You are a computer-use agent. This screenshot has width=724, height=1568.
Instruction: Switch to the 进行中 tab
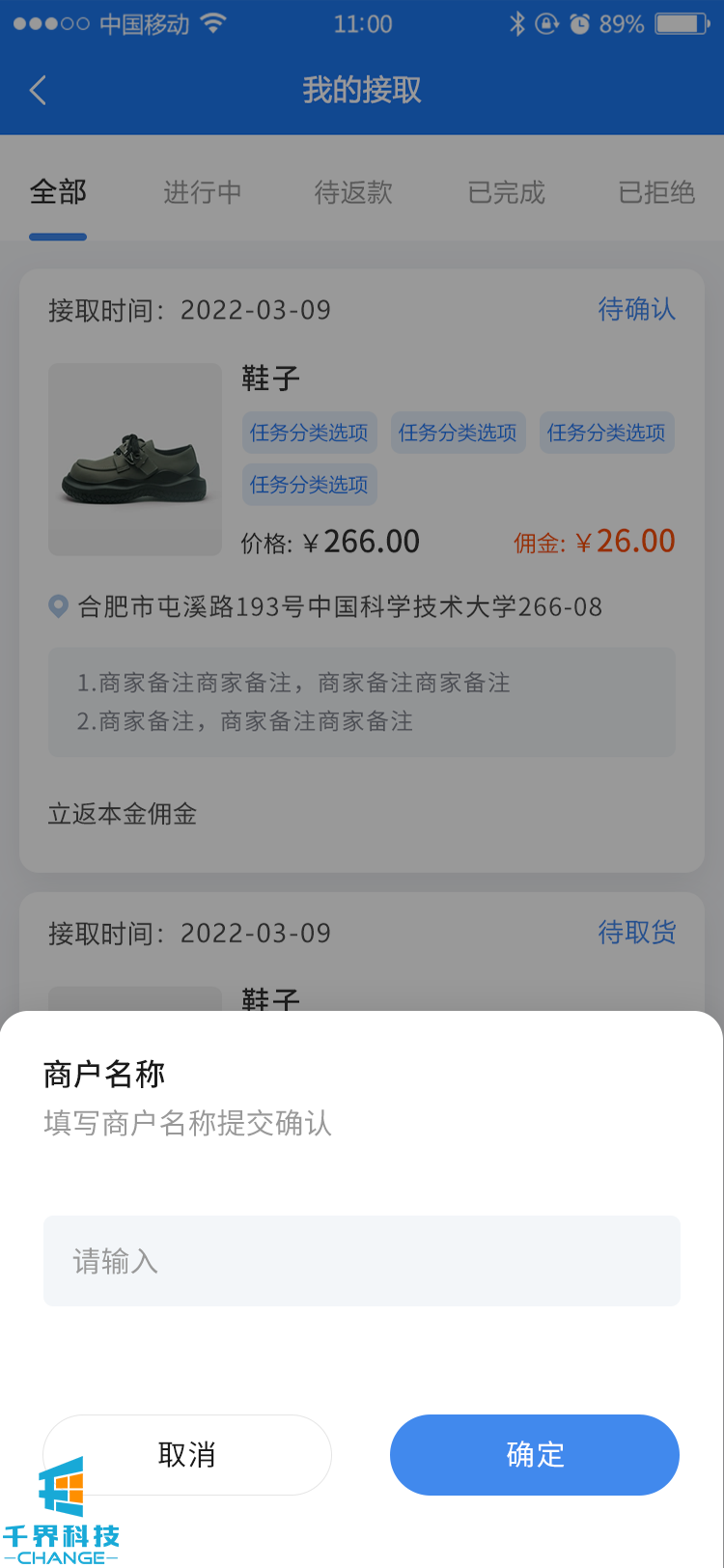[x=202, y=193]
